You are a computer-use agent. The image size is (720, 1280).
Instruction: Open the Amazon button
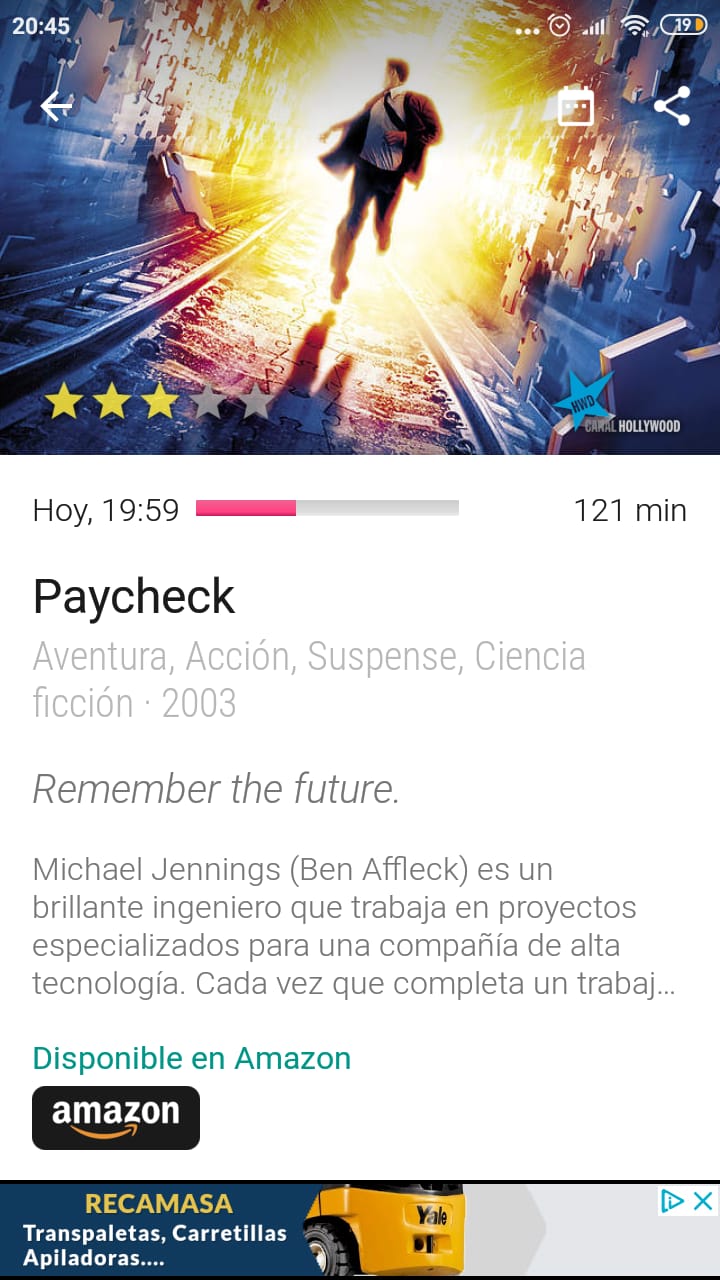click(116, 1117)
